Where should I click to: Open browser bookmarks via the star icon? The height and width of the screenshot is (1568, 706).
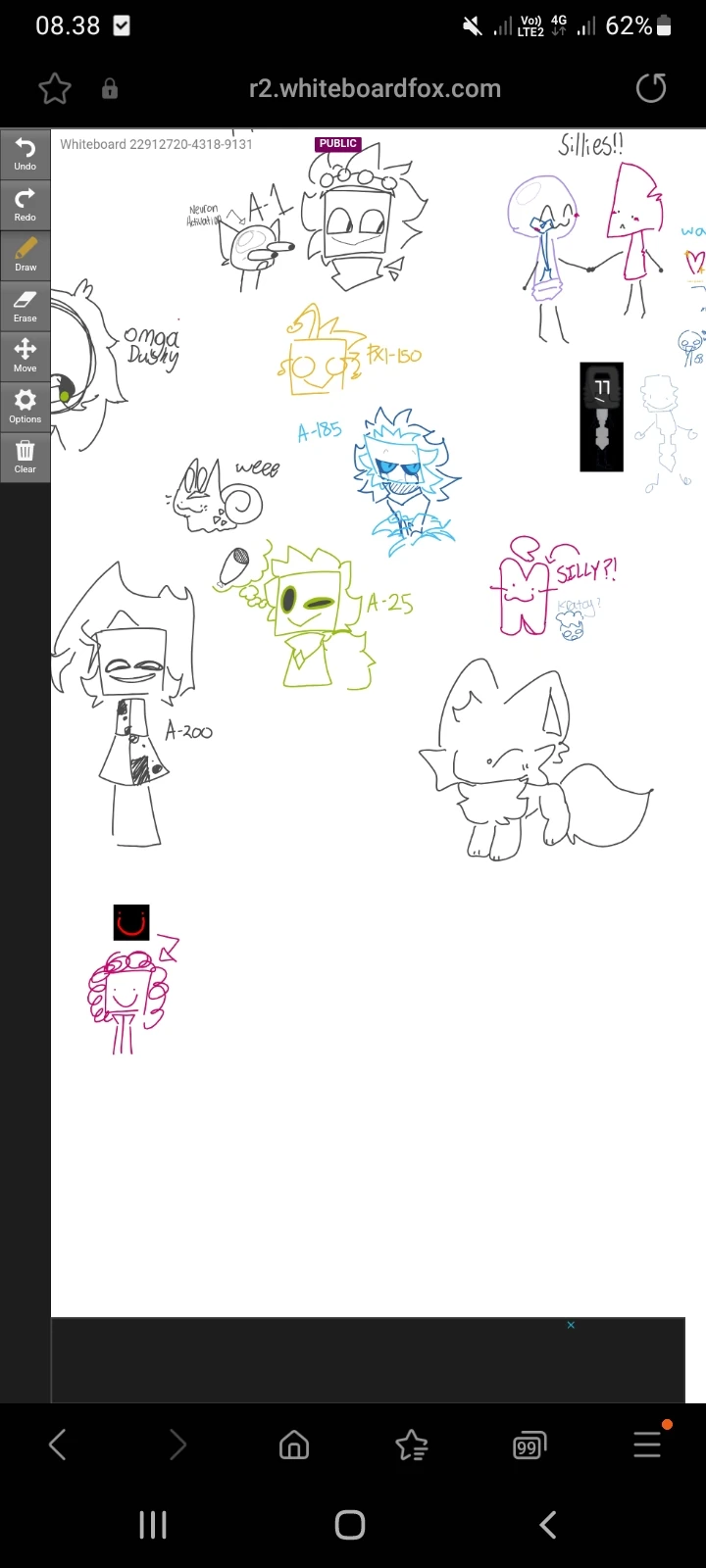tap(412, 1444)
